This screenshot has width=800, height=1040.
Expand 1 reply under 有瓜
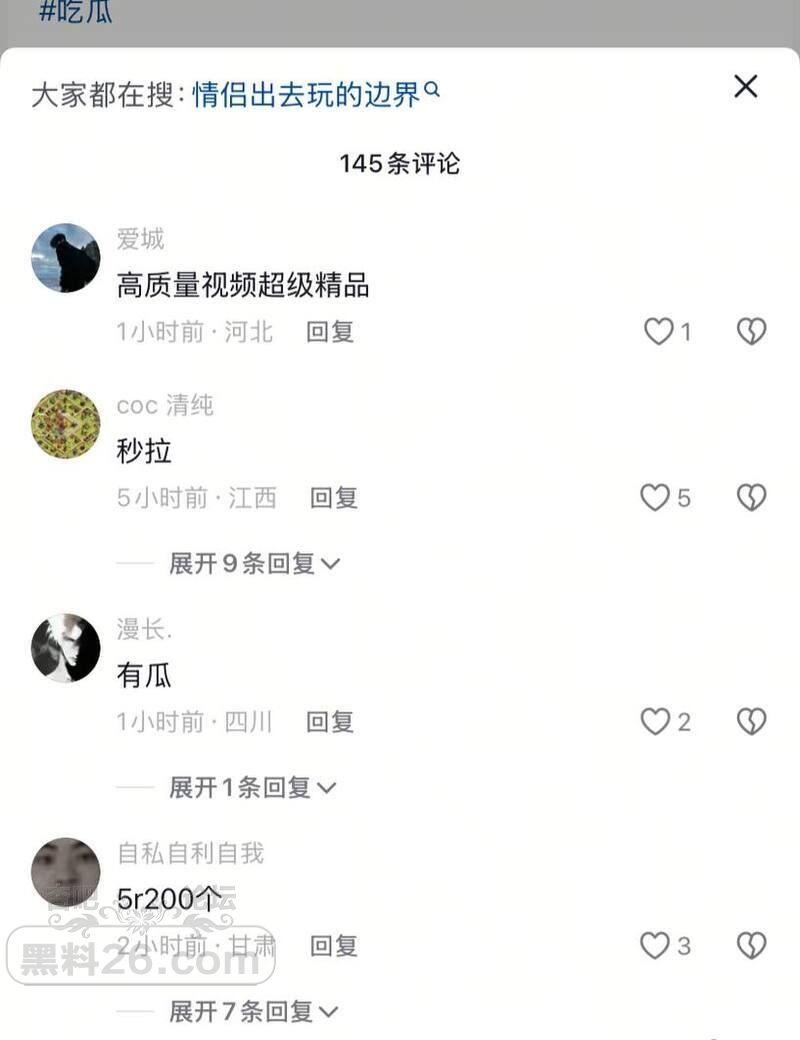(252, 788)
